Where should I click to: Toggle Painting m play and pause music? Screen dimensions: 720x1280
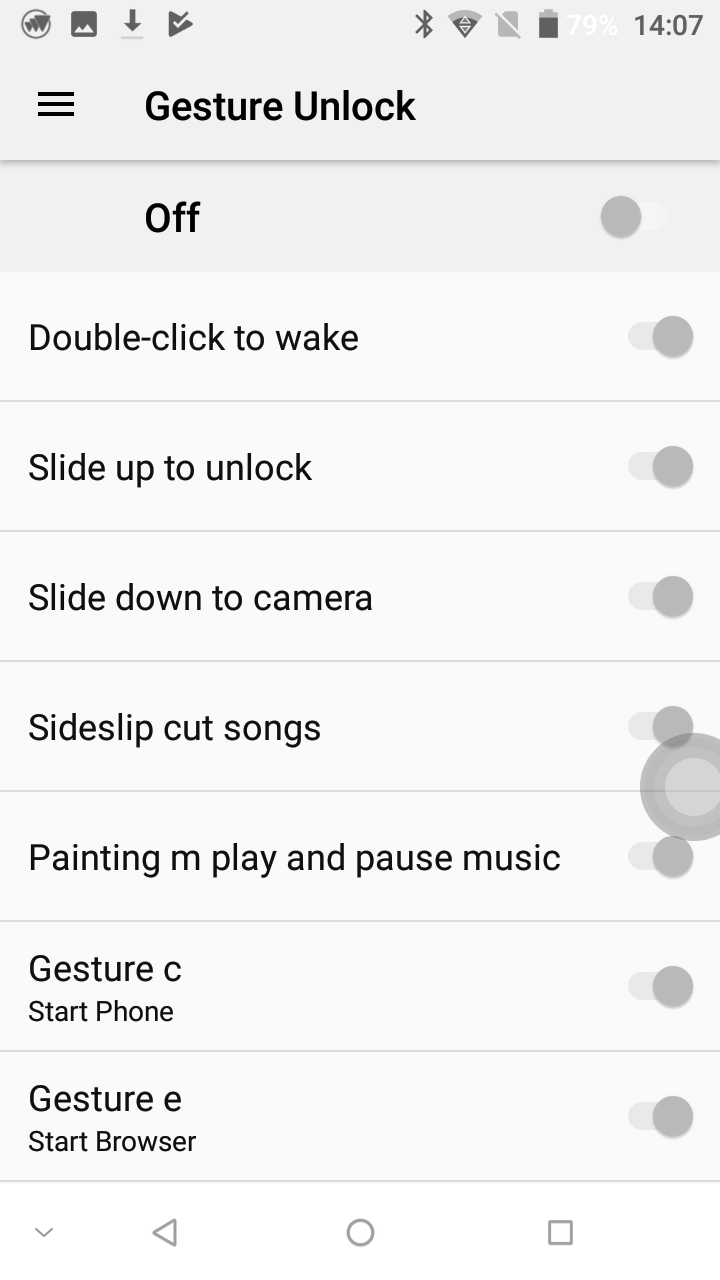pos(660,857)
